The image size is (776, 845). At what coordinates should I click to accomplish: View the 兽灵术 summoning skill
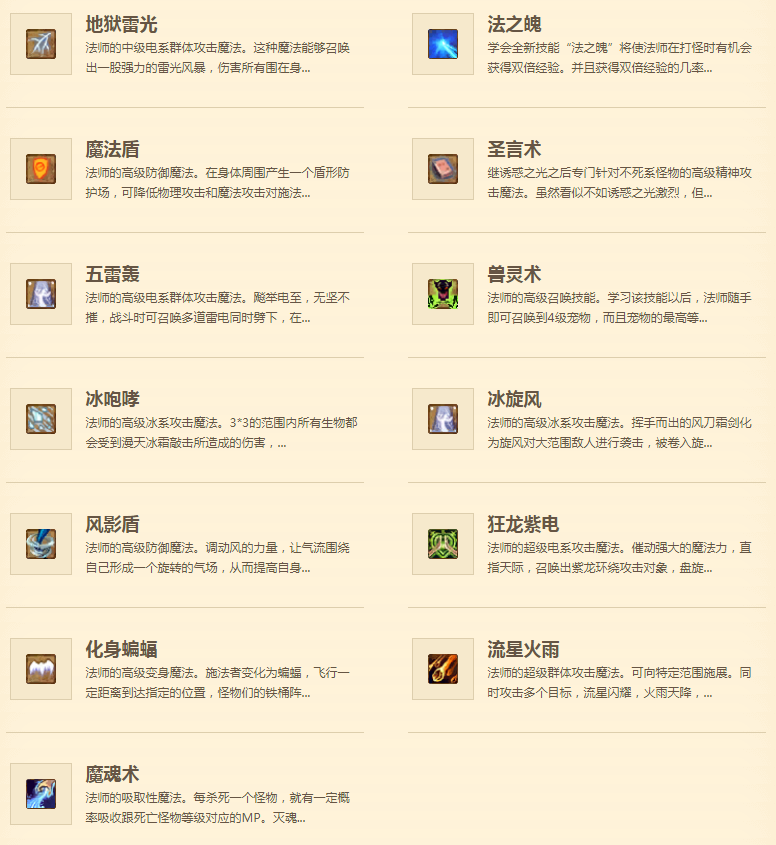coord(515,275)
